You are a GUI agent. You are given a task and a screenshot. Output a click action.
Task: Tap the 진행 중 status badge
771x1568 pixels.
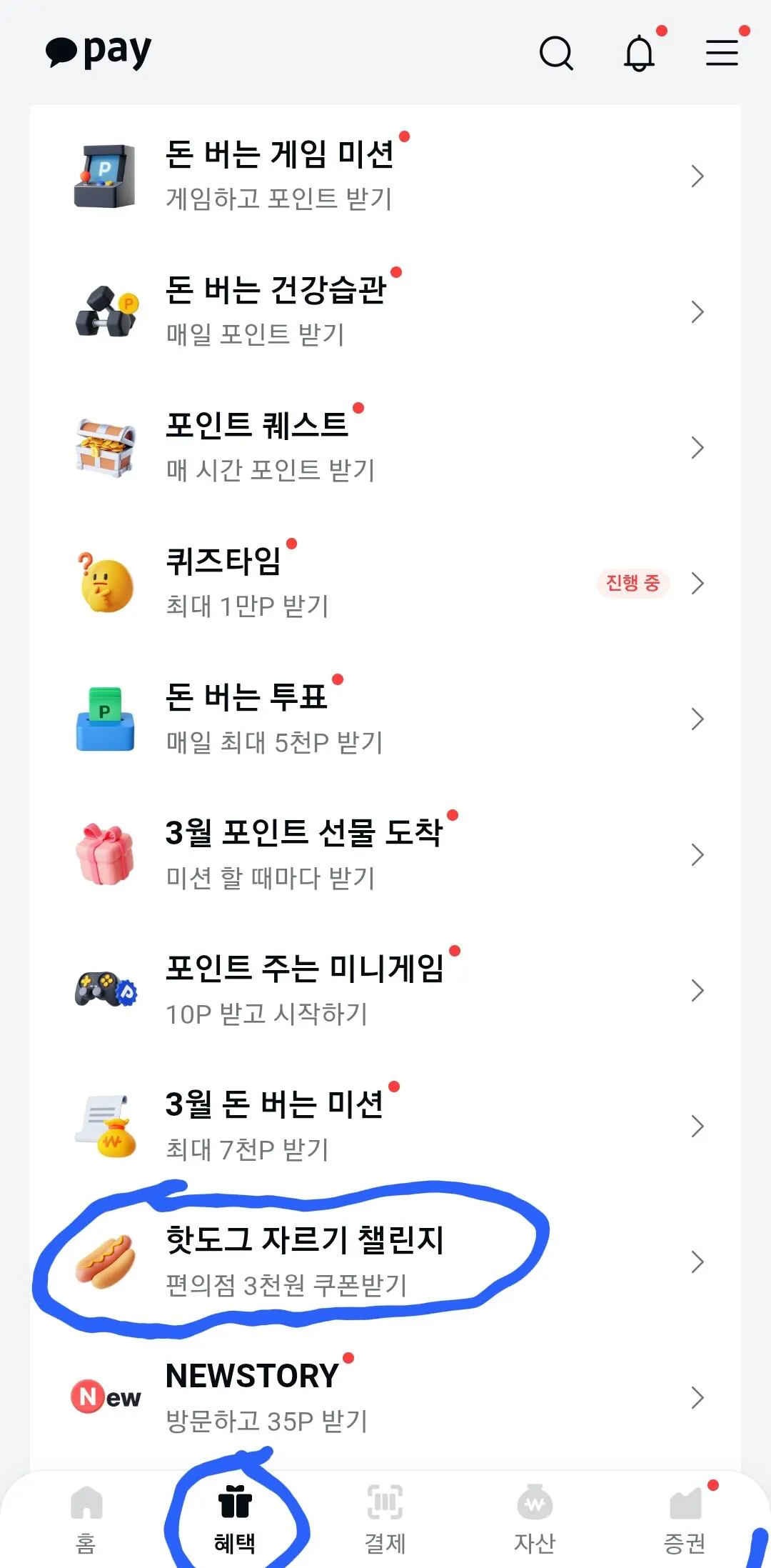tap(633, 584)
